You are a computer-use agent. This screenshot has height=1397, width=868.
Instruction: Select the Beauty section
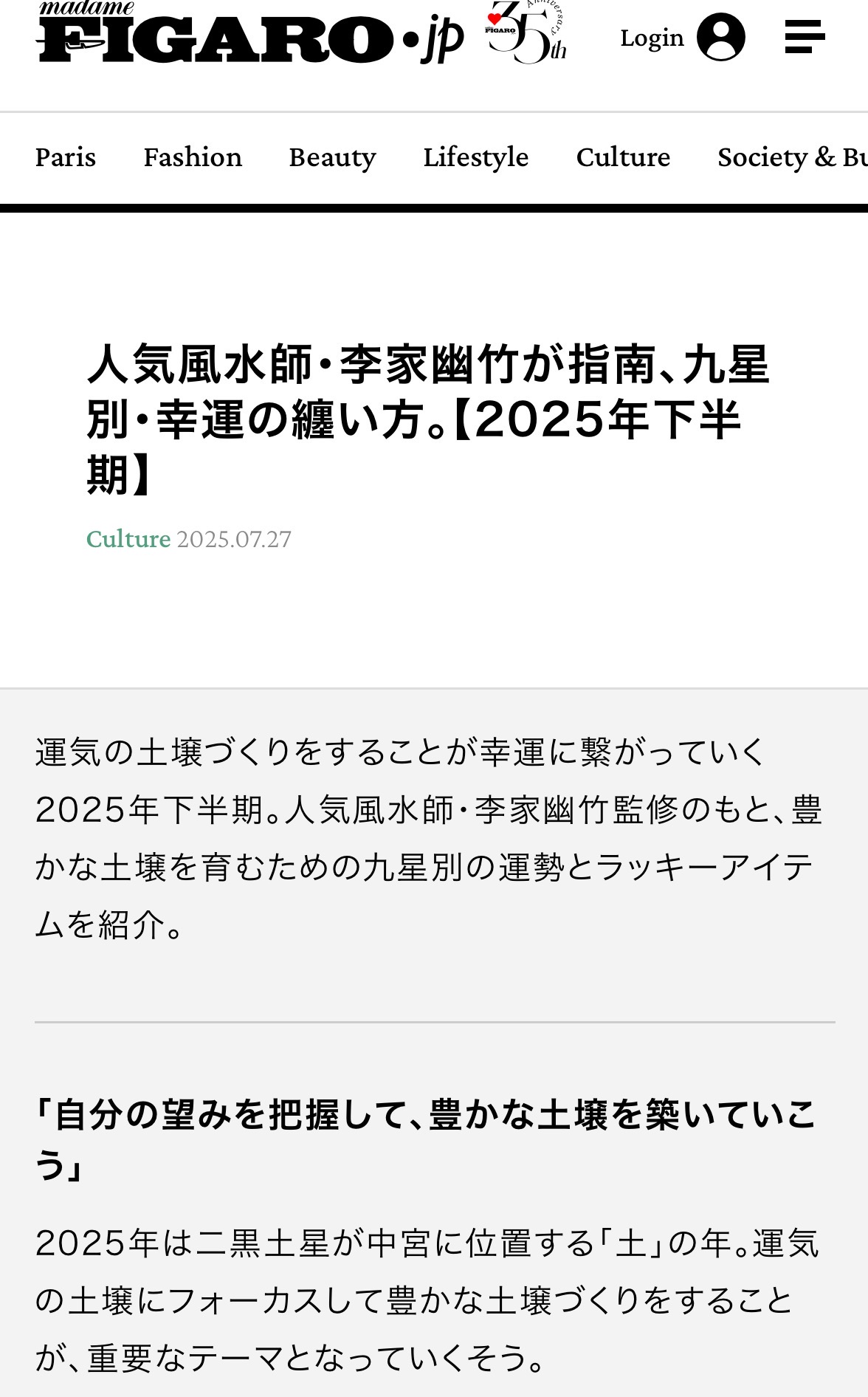click(332, 157)
